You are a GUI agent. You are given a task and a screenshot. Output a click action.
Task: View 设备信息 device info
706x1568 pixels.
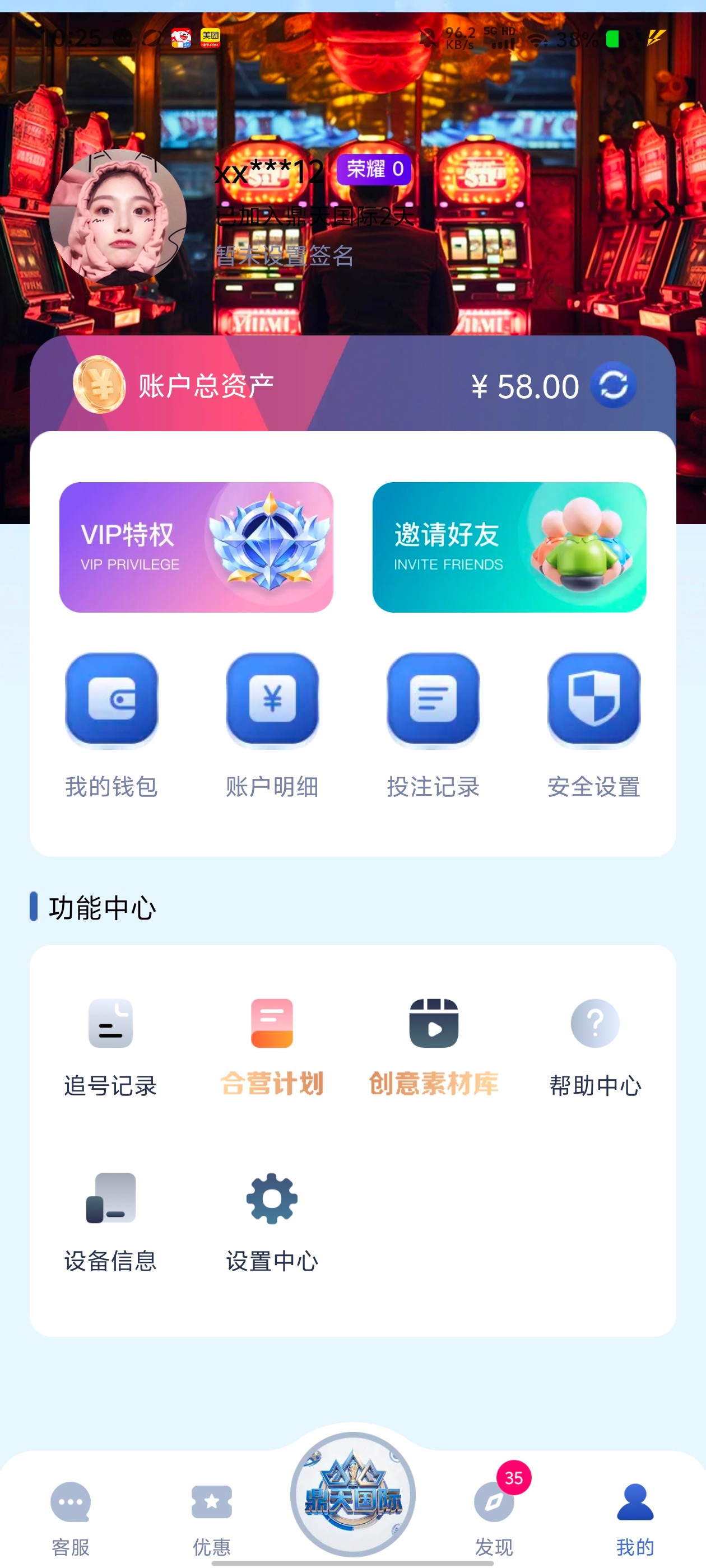pos(111,1220)
